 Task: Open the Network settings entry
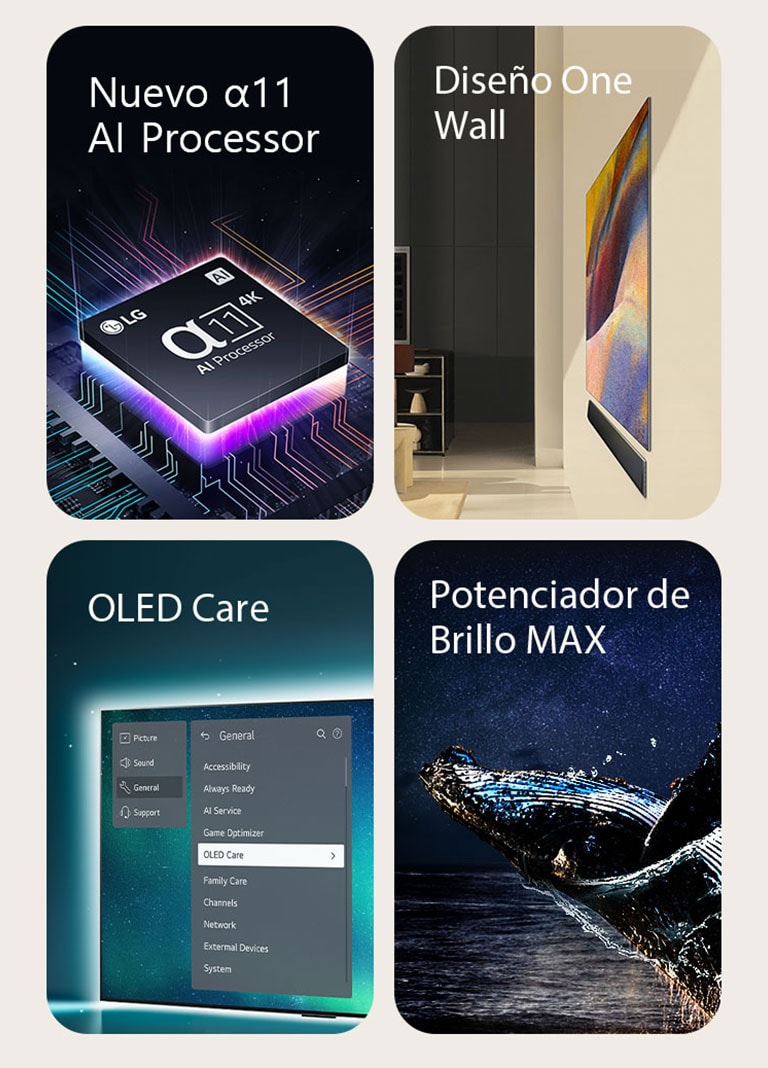tap(220, 925)
